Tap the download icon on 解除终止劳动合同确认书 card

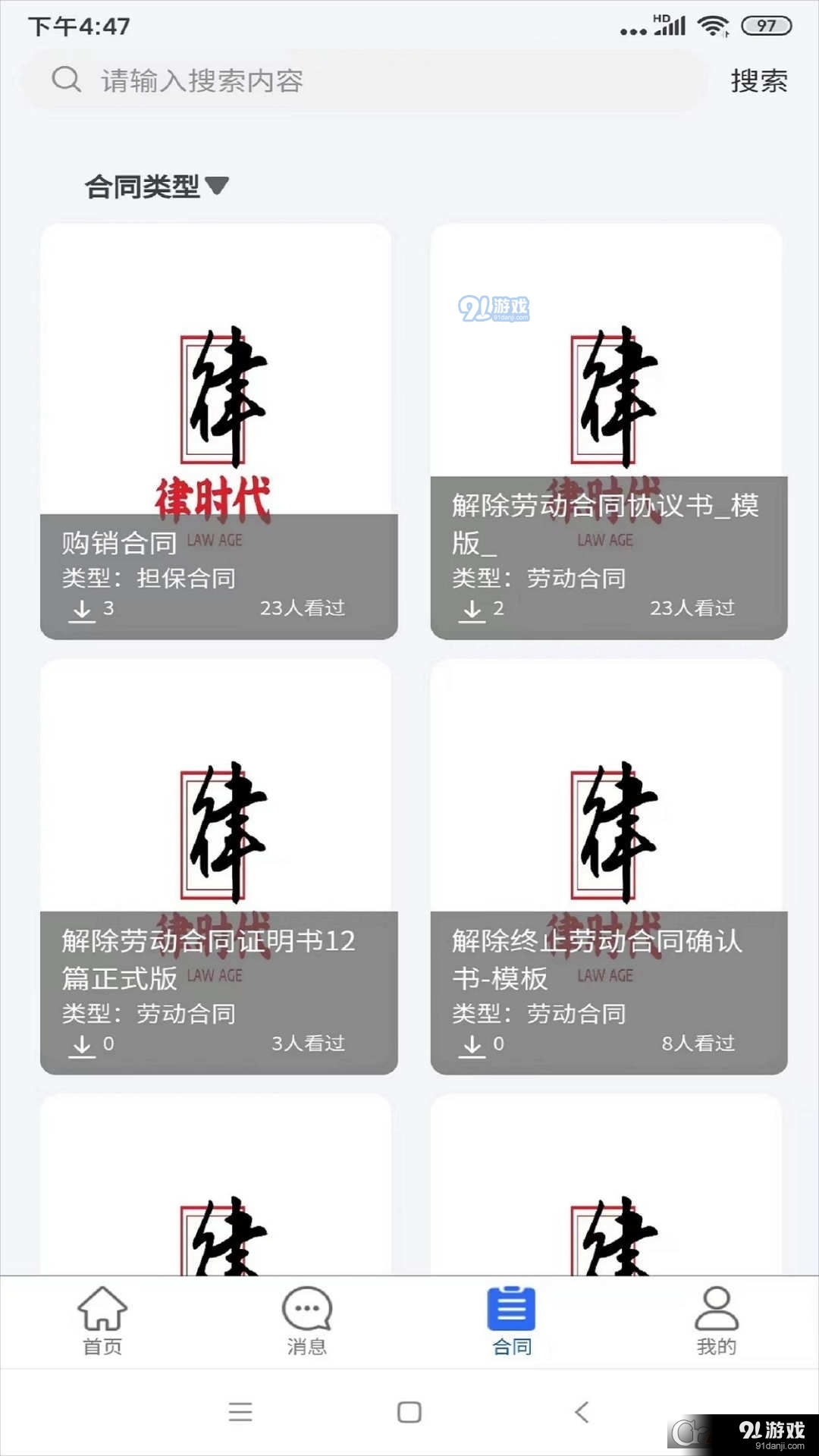(x=472, y=1044)
